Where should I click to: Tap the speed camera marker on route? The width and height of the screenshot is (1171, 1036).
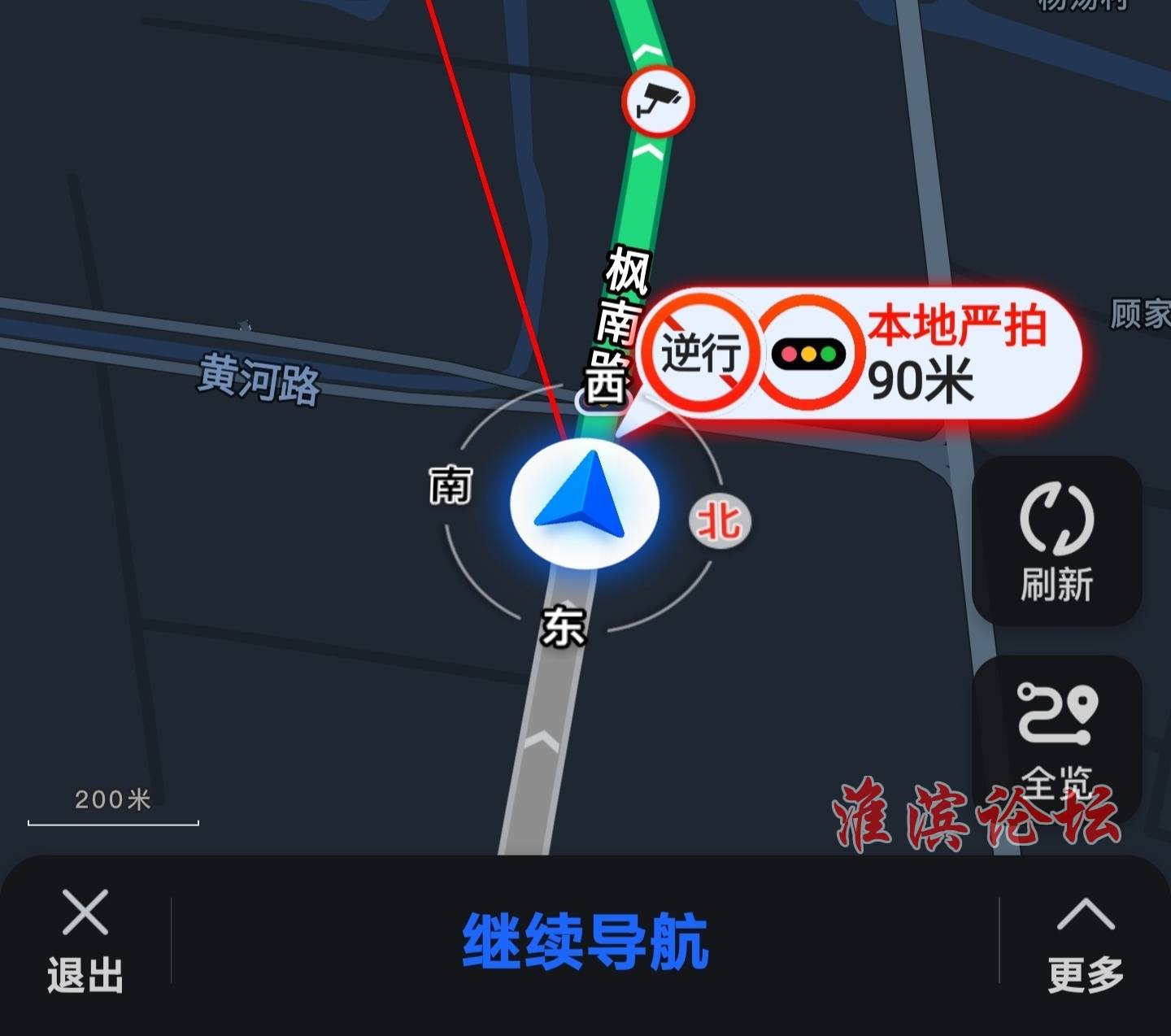click(658, 102)
